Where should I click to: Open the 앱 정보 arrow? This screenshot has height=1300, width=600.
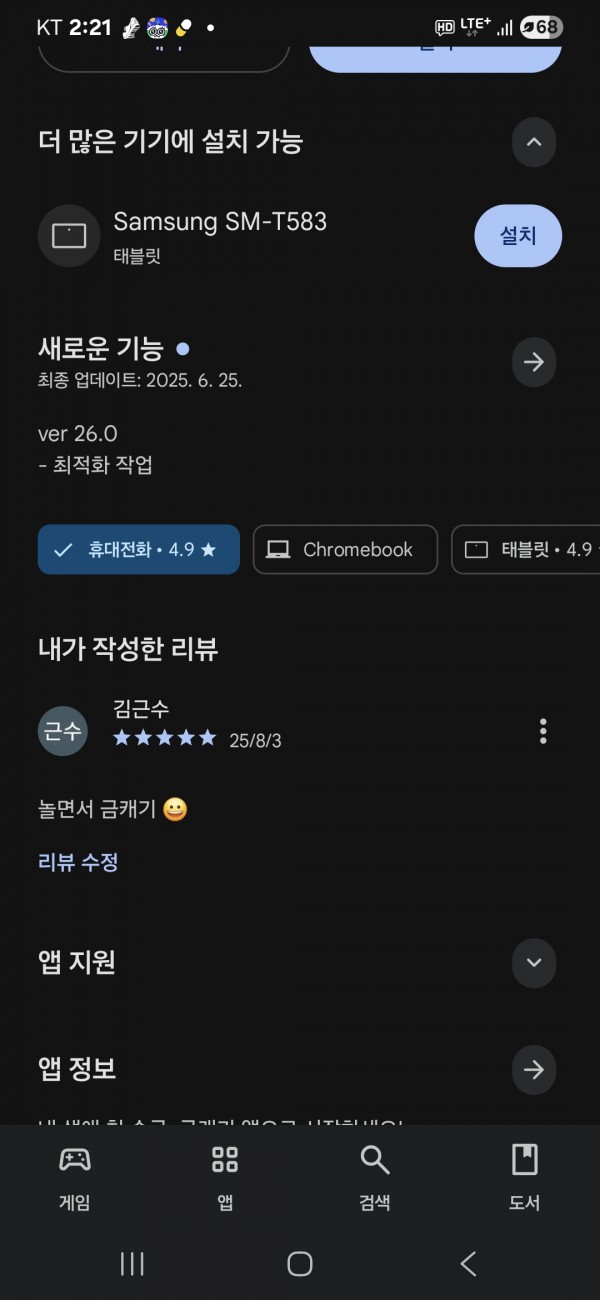tap(534, 1070)
